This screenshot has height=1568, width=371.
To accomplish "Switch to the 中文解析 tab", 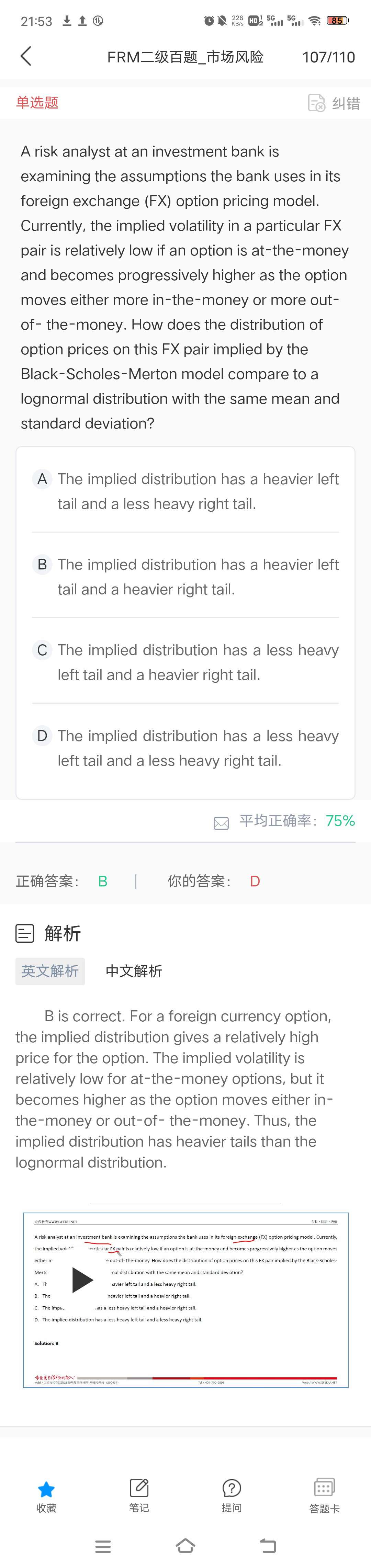I will click(134, 971).
